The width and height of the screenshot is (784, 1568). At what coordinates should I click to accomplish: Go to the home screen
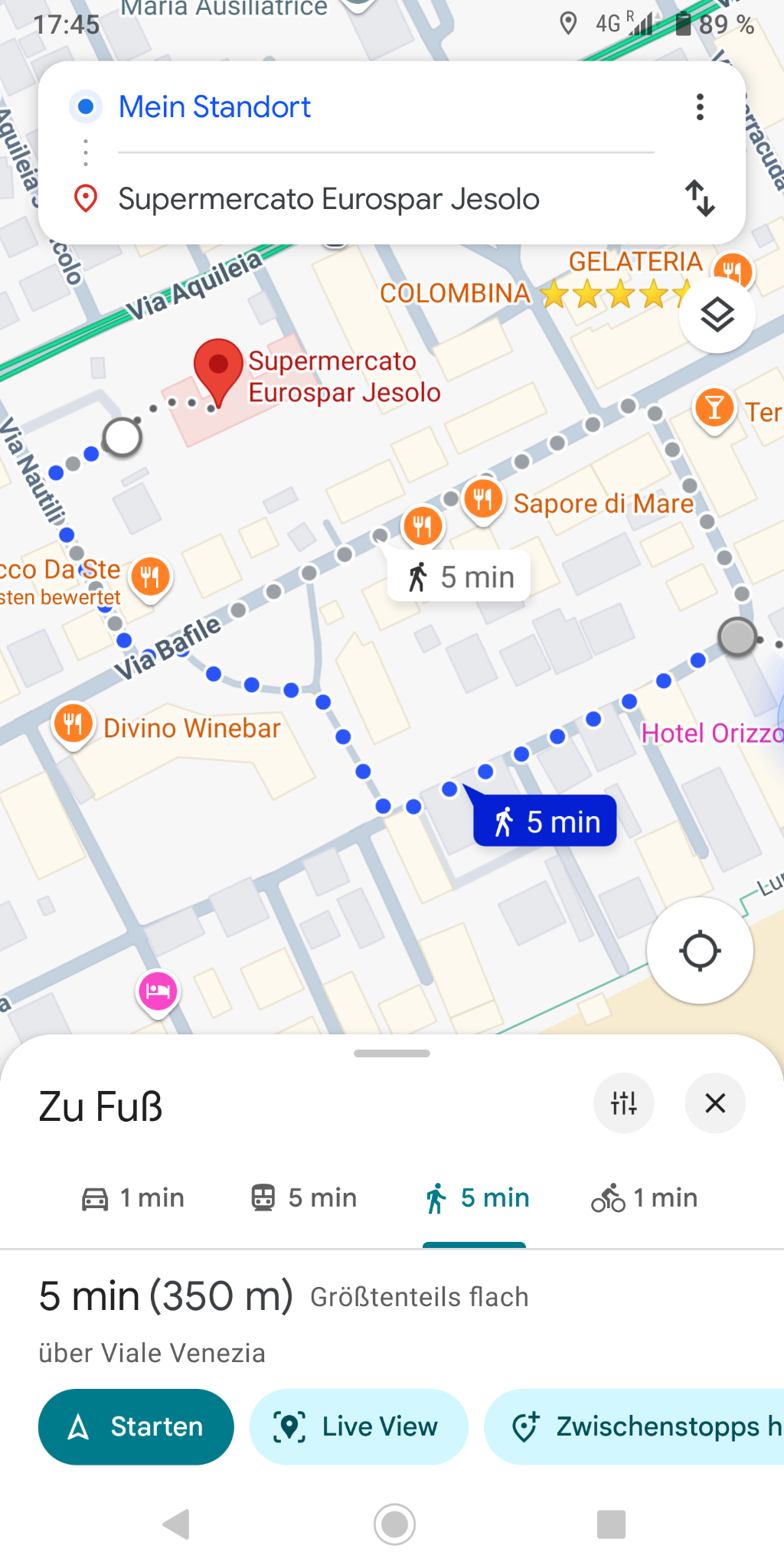tap(394, 1524)
